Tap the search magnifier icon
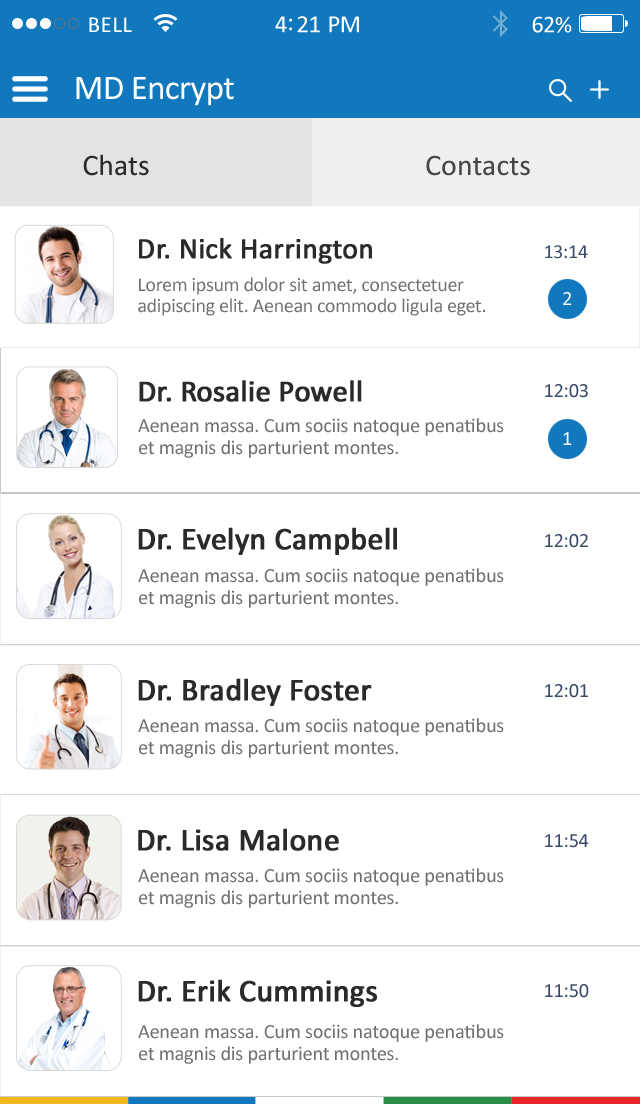 [560, 90]
